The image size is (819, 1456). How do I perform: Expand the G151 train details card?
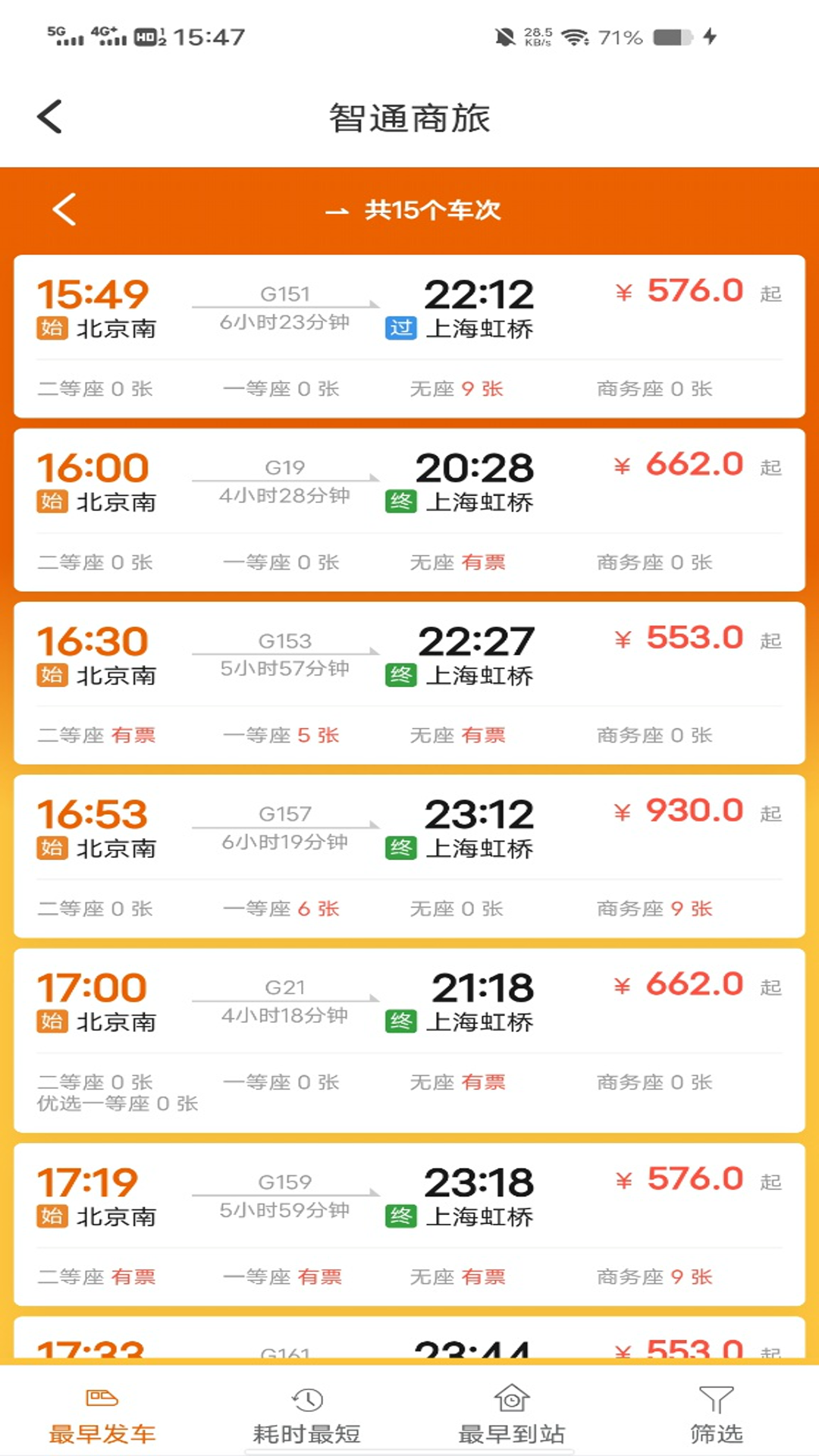409,334
